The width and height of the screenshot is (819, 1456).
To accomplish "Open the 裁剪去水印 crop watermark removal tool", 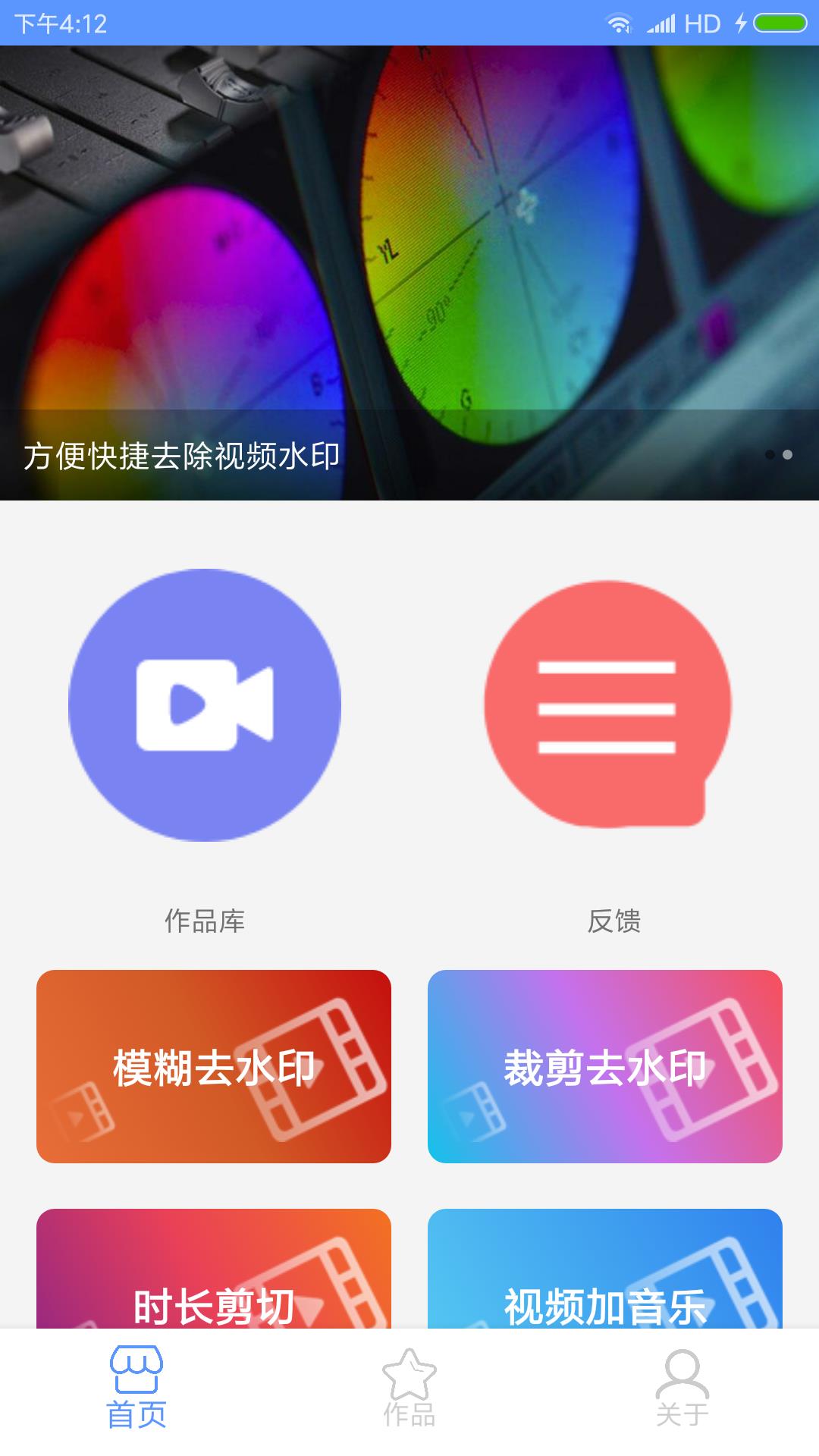I will click(x=604, y=1064).
